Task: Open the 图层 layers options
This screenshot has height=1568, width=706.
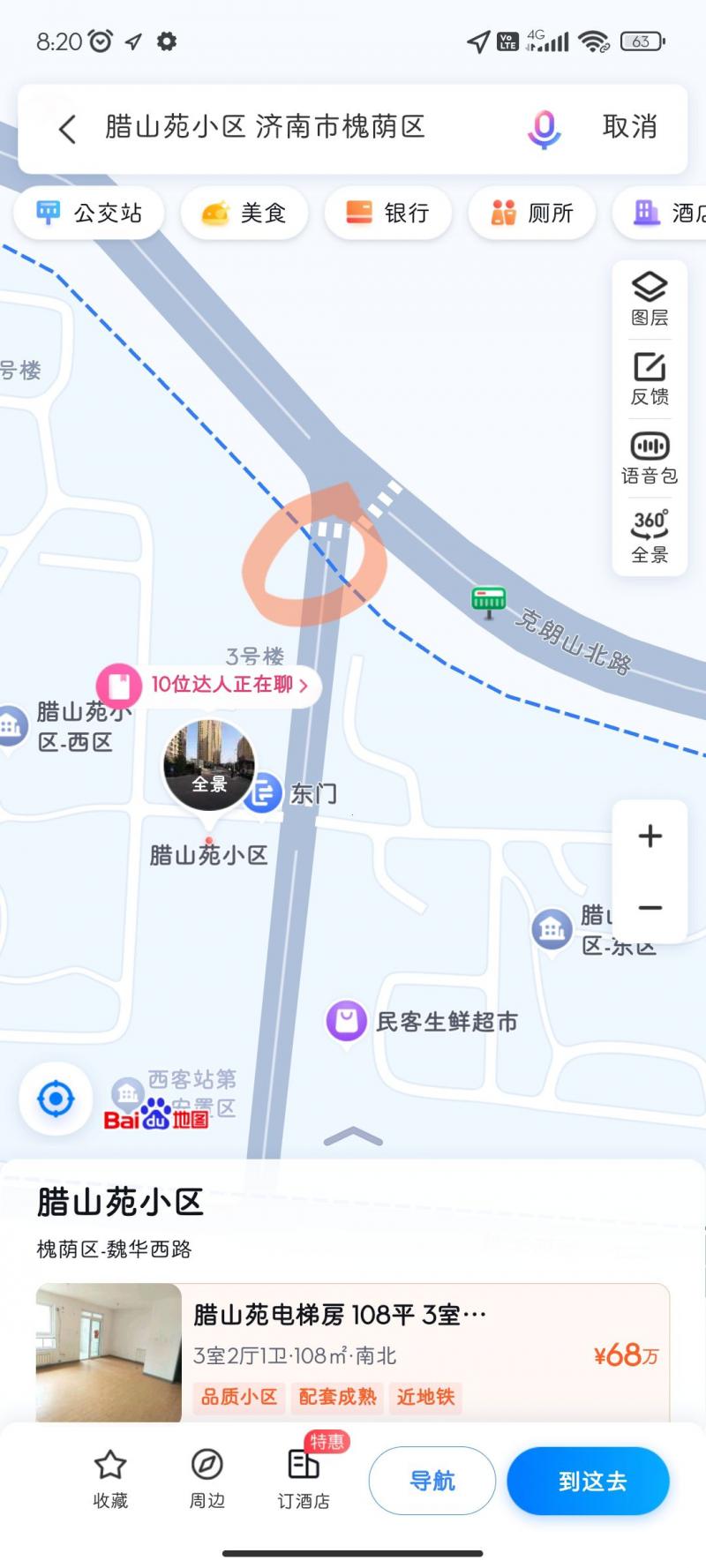Action: click(x=650, y=299)
